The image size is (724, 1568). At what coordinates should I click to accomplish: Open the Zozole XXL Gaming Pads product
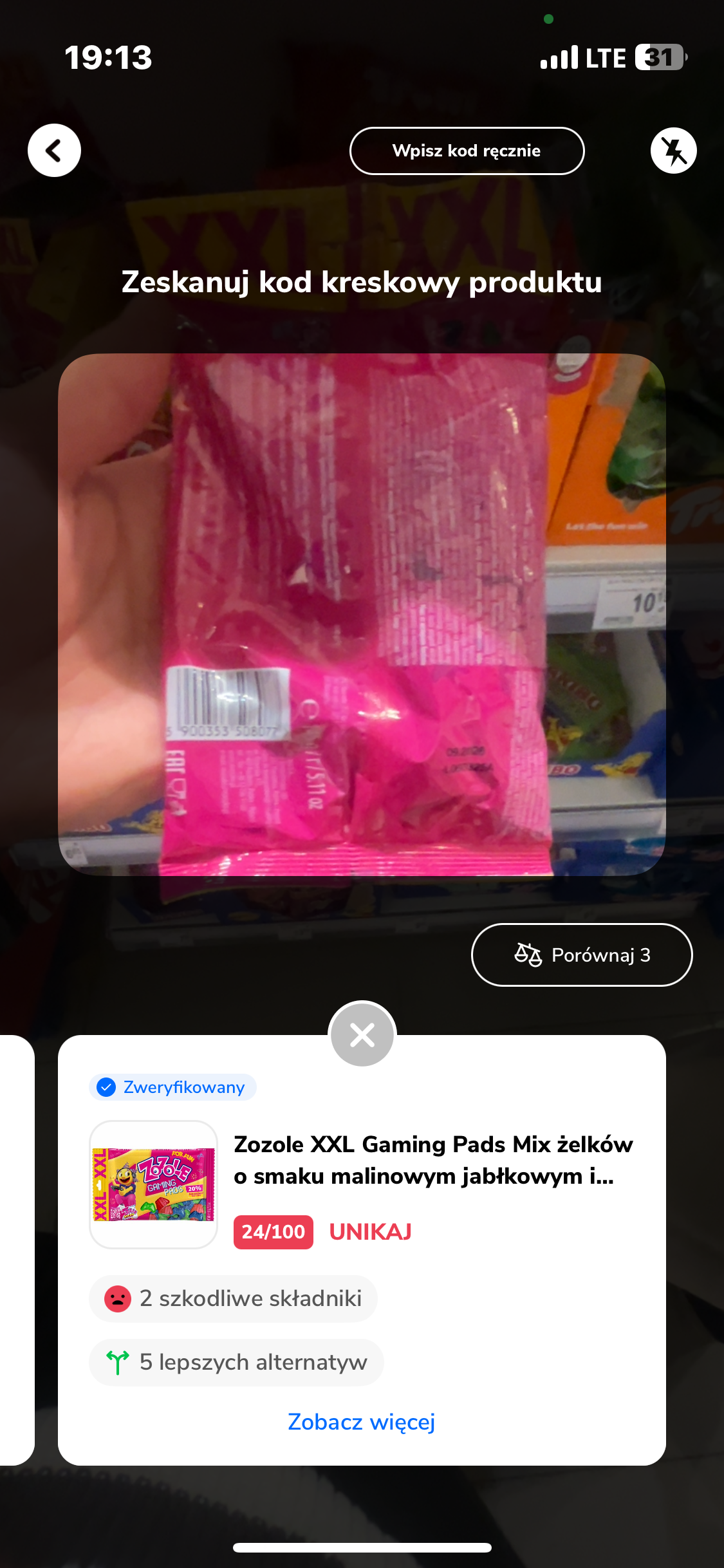pos(432,1160)
